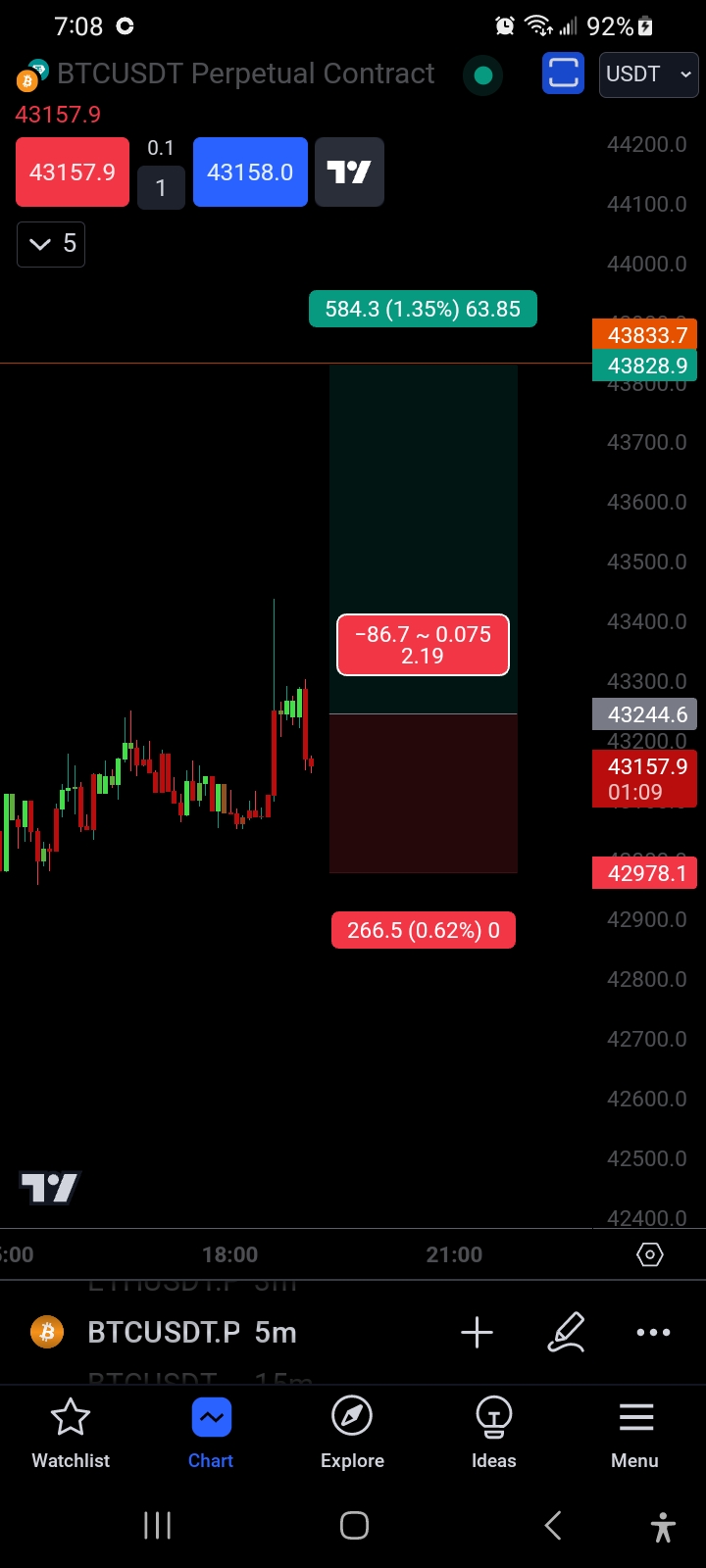
Task: Open BTCUSDT Perpetual Contract symbol details
Action: (245, 74)
